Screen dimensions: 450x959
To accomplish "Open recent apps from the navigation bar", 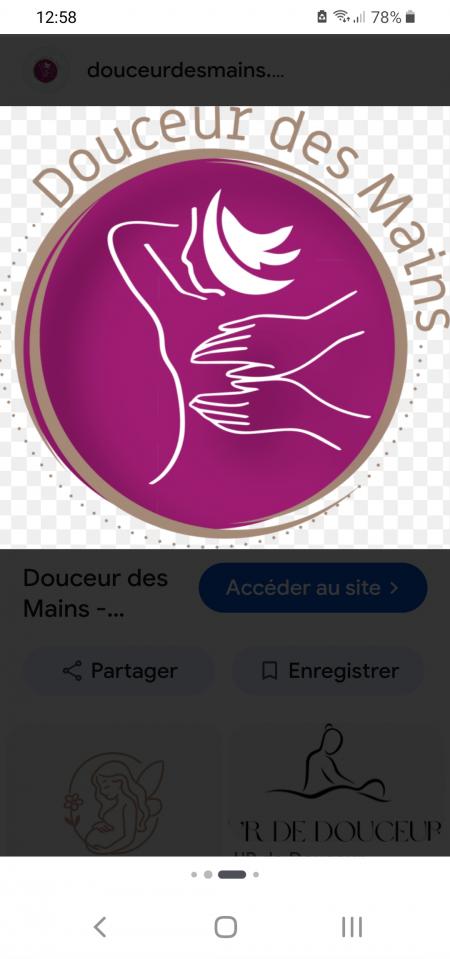I will point(352,927).
